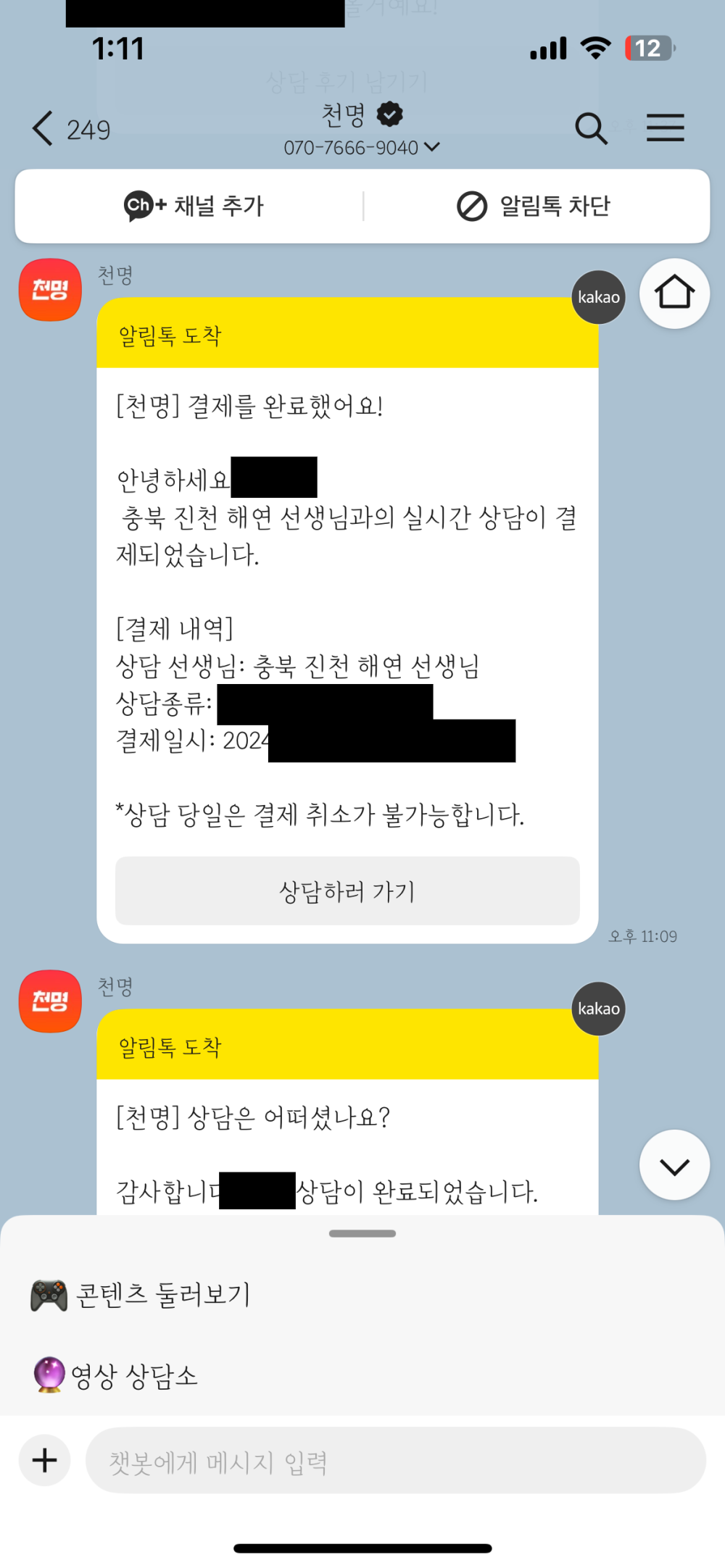Viewport: 725px width, 1568px height.
Task: Open 천명 profile picture on first message
Action: click(x=50, y=290)
